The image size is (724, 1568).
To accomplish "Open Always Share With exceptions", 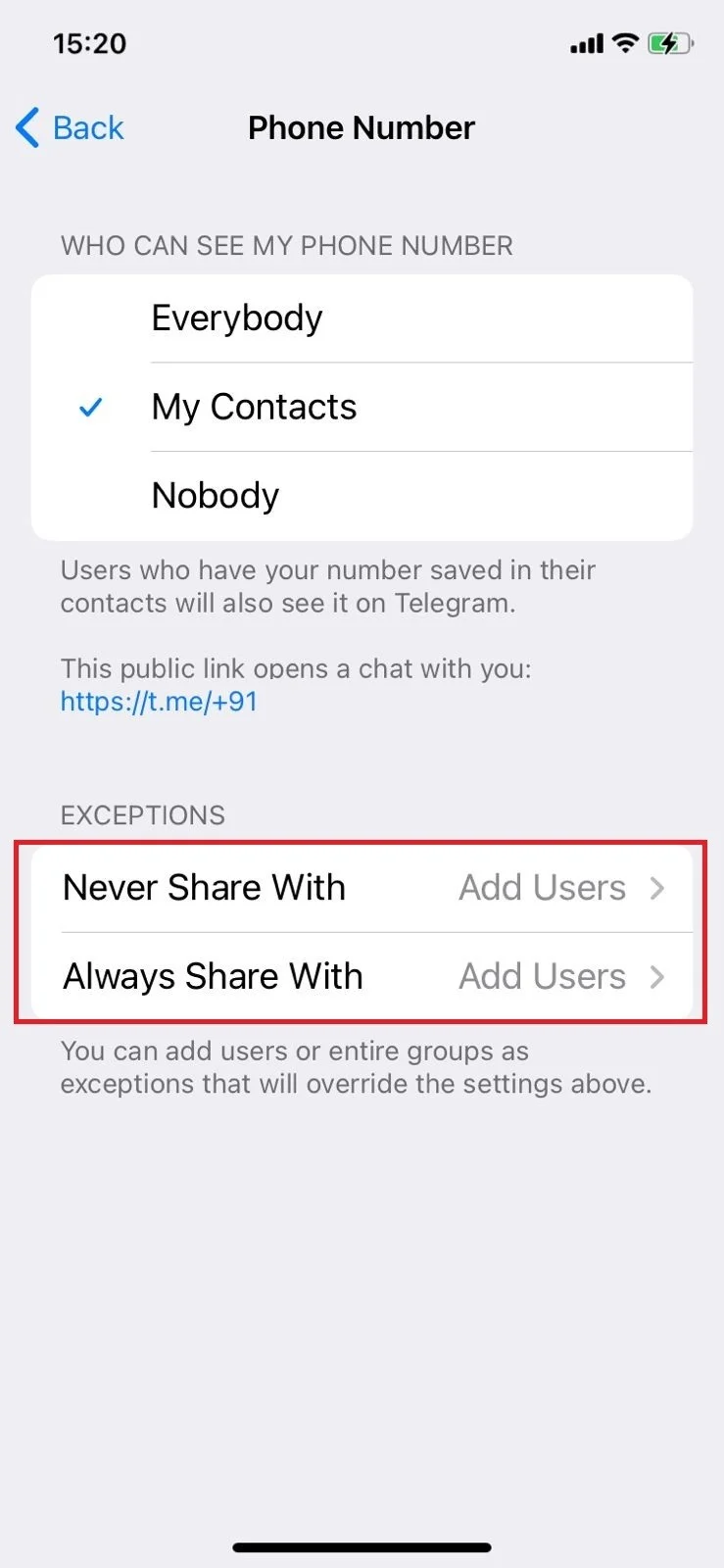I will pos(362,976).
